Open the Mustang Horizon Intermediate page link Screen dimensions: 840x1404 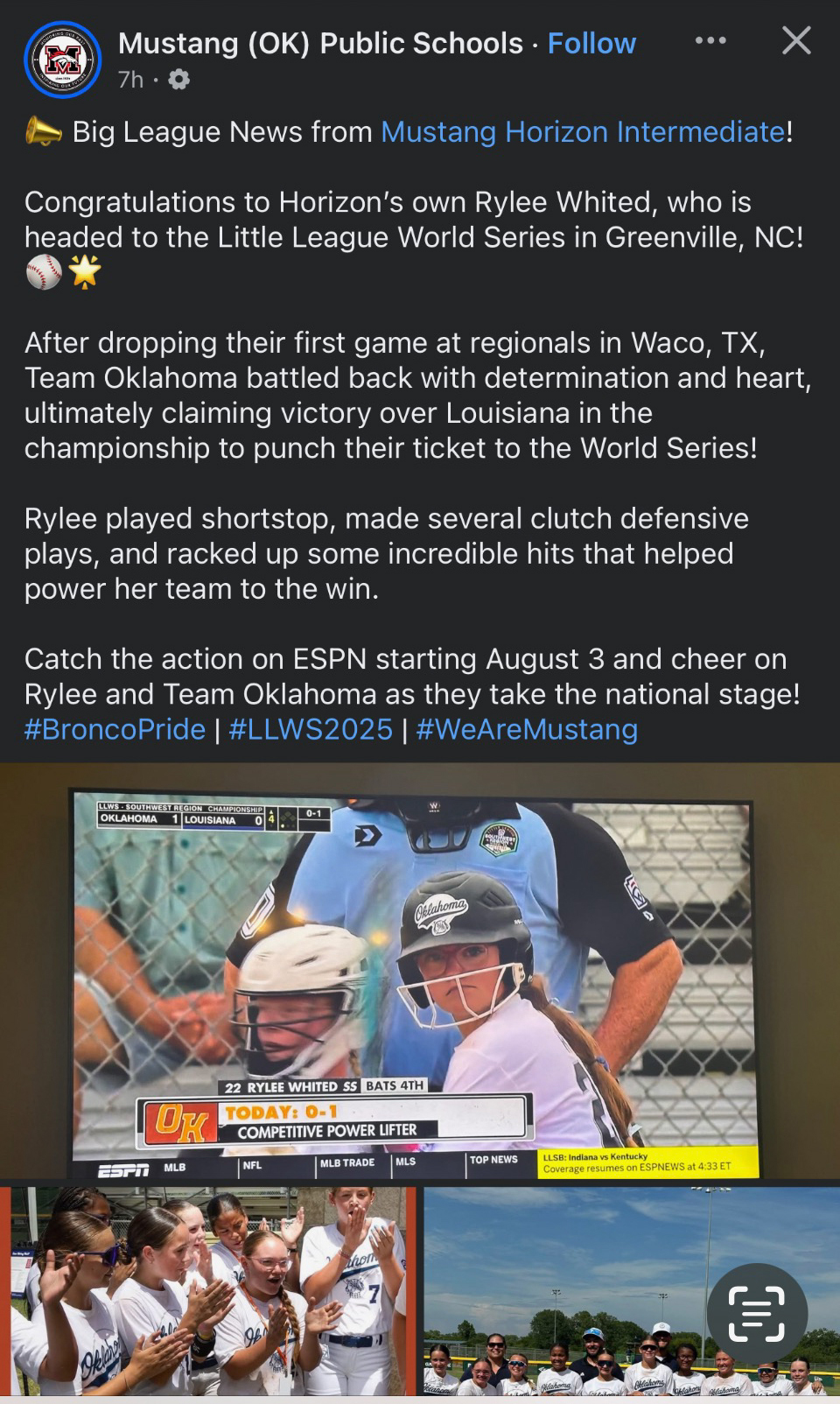[x=583, y=132]
